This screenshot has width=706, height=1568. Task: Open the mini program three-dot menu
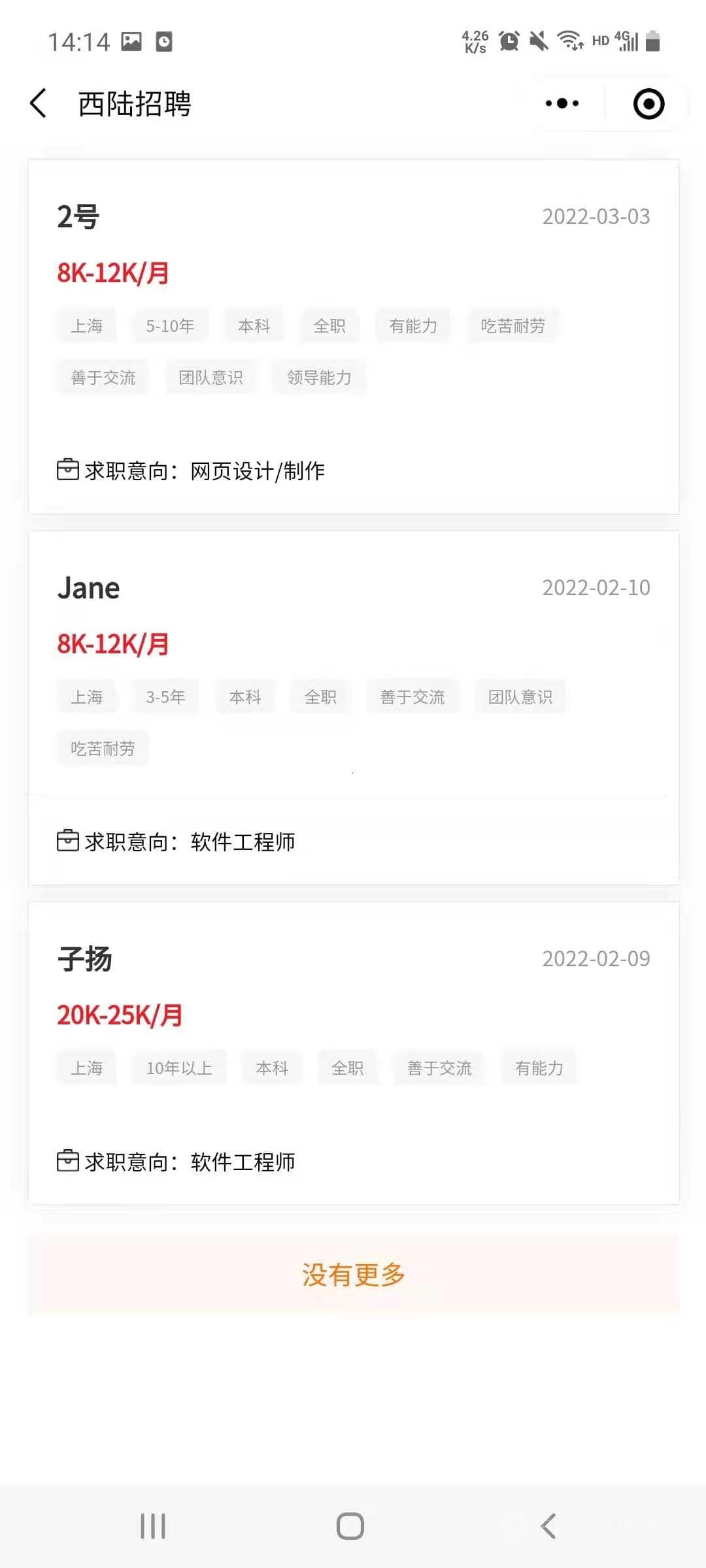562,103
